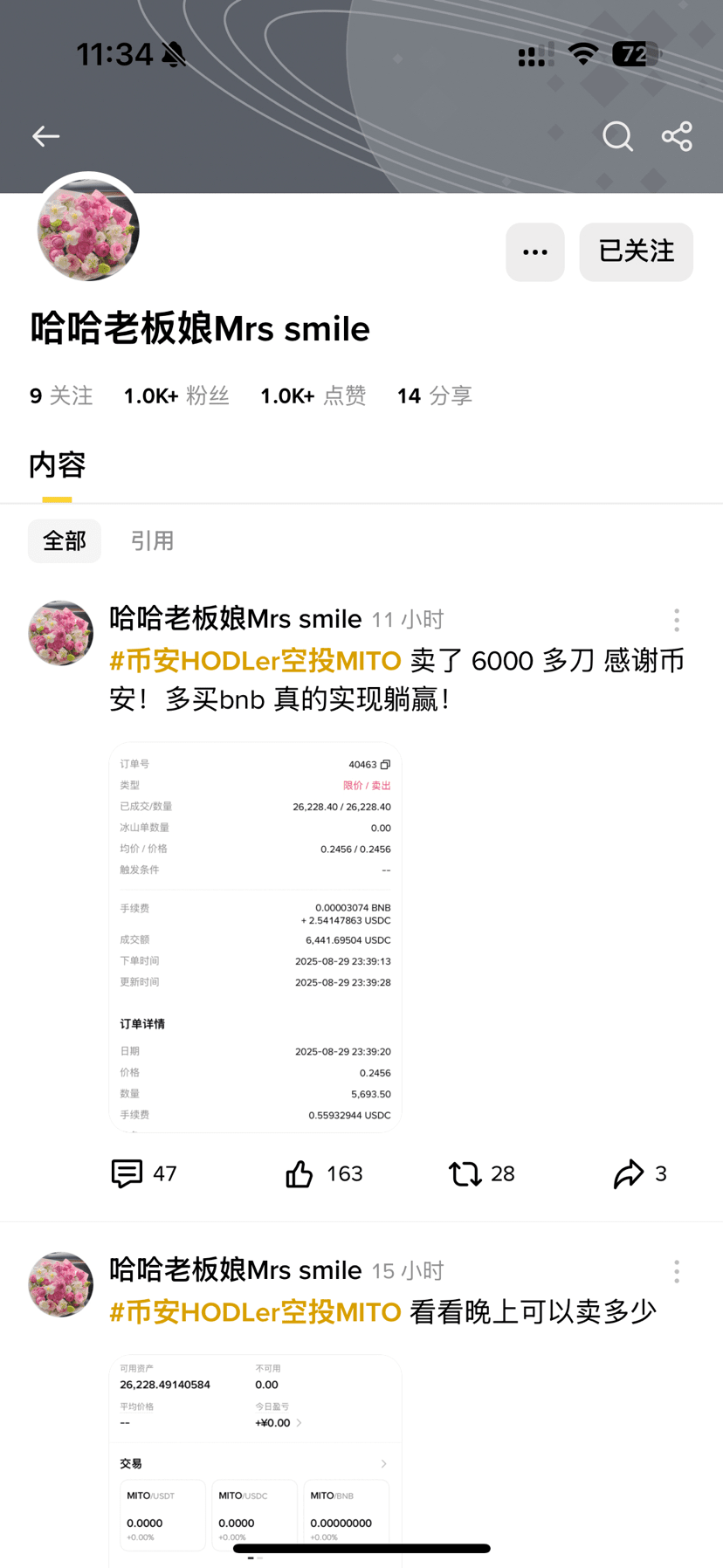The width and height of the screenshot is (723, 1568).
Task: Open search on the profile page
Action: [617, 136]
